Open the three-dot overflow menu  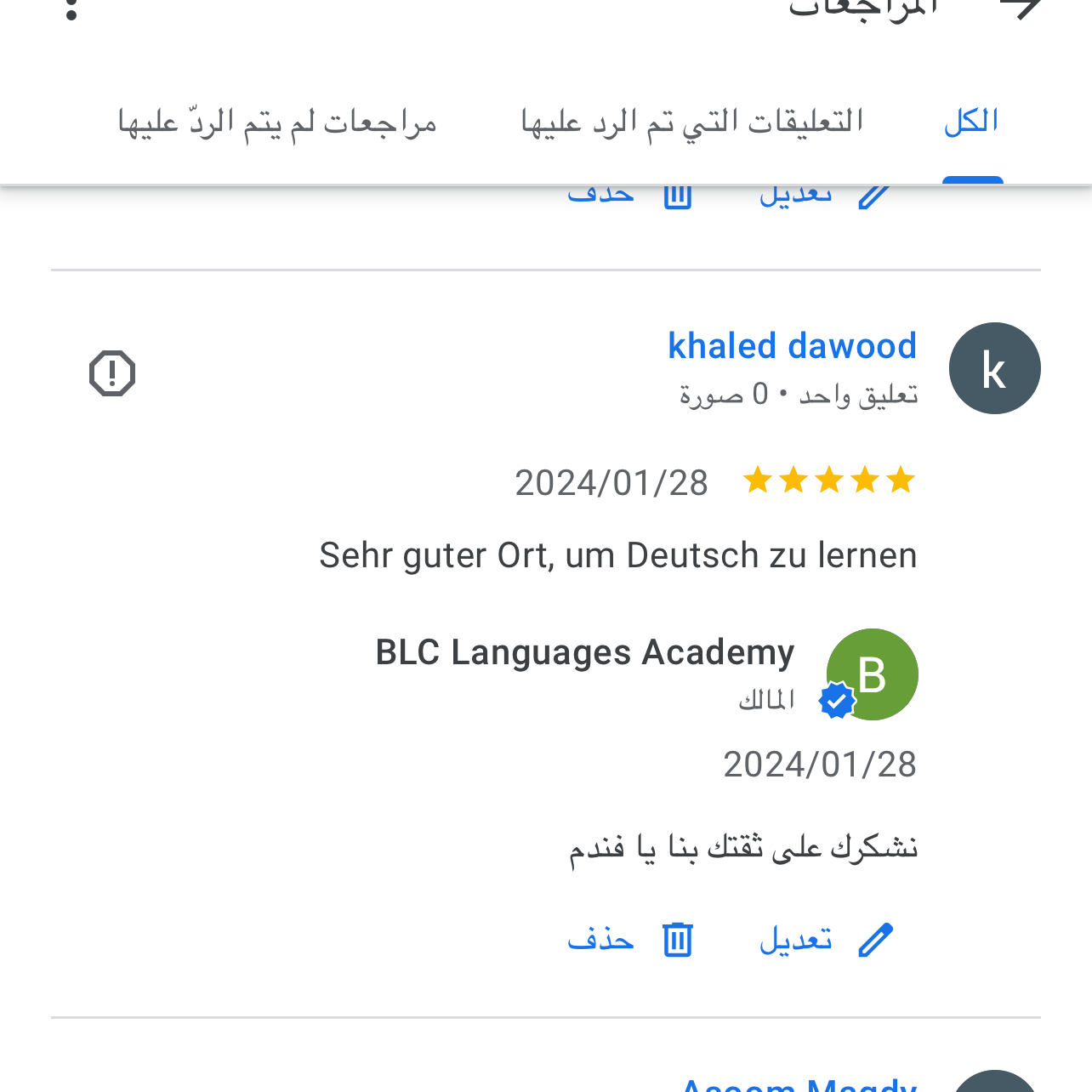[72, 9]
